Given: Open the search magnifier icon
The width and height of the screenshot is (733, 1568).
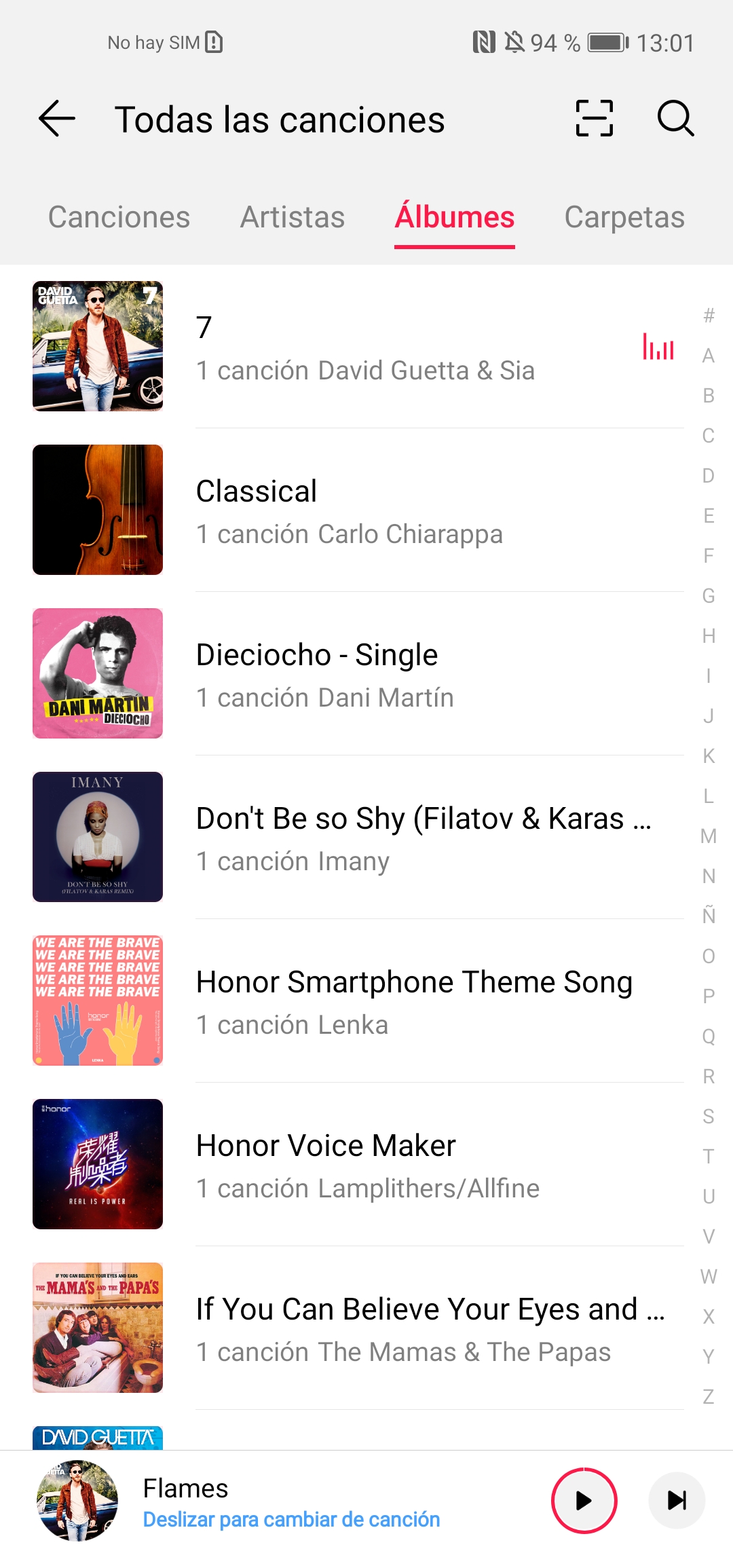Looking at the screenshot, I should [x=675, y=119].
